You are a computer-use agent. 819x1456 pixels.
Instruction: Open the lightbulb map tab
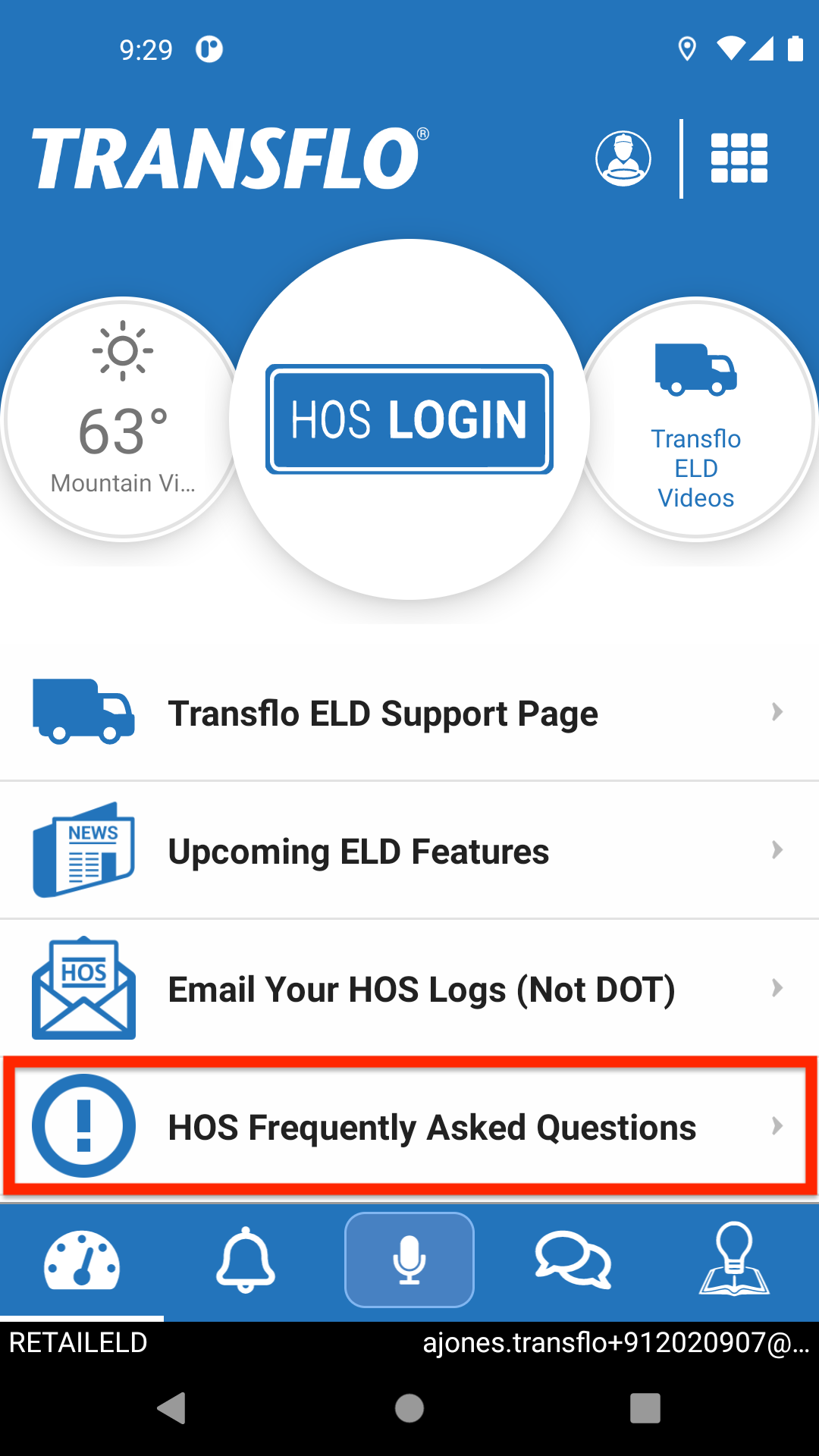point(734,1260)
